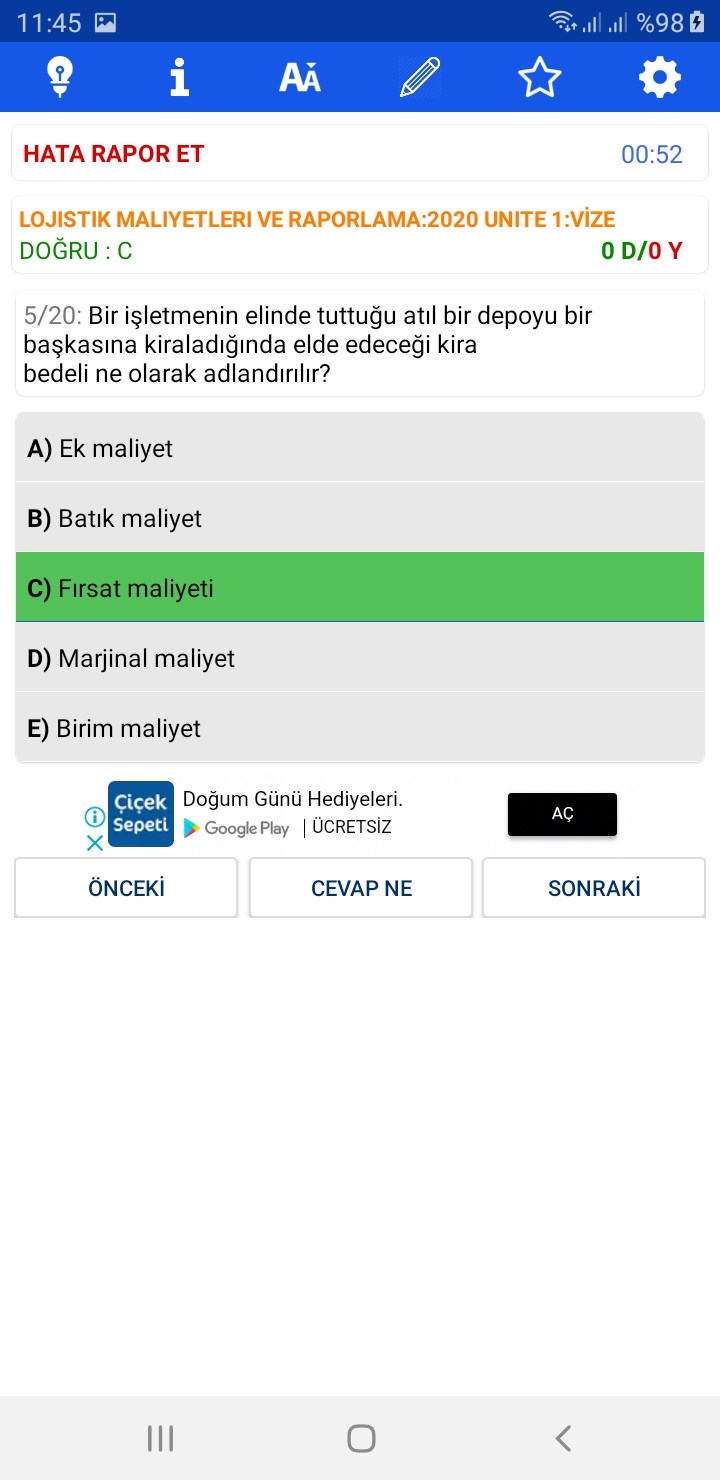The image size is (720, 1480).
Task: Select answer B) Batık maliyet
Action: point(360,518)
